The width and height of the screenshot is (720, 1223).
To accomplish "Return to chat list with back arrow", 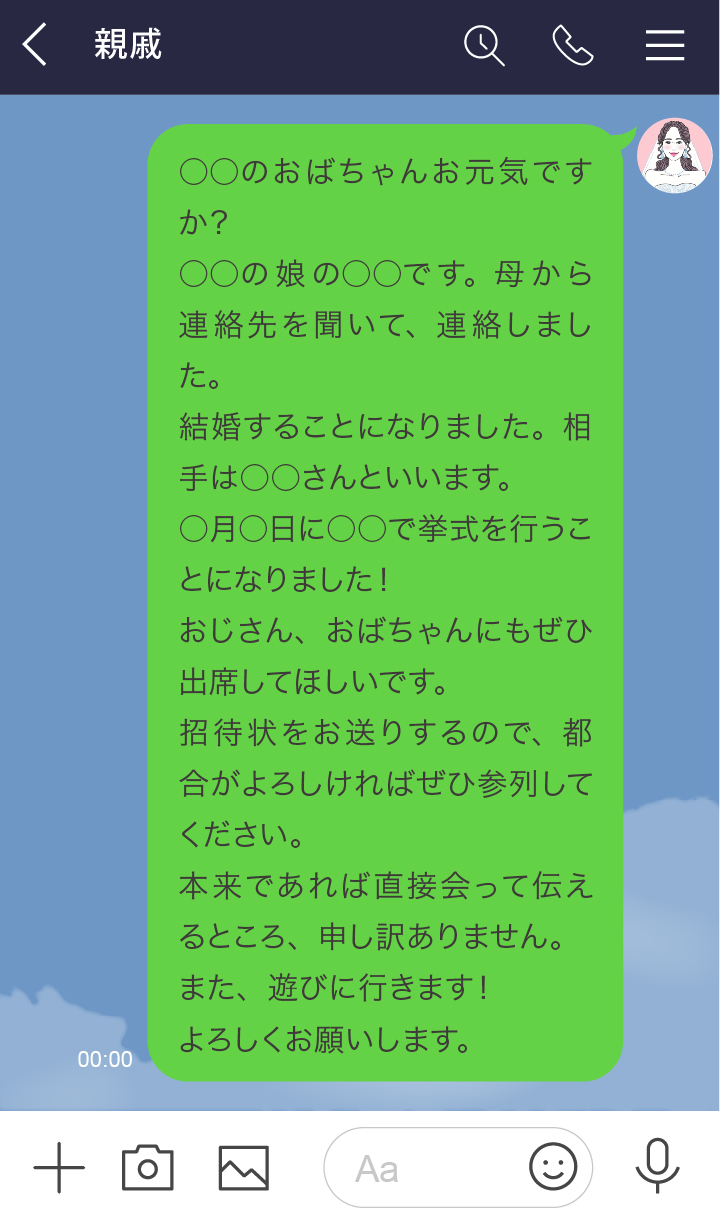I will tap(35, 45).
